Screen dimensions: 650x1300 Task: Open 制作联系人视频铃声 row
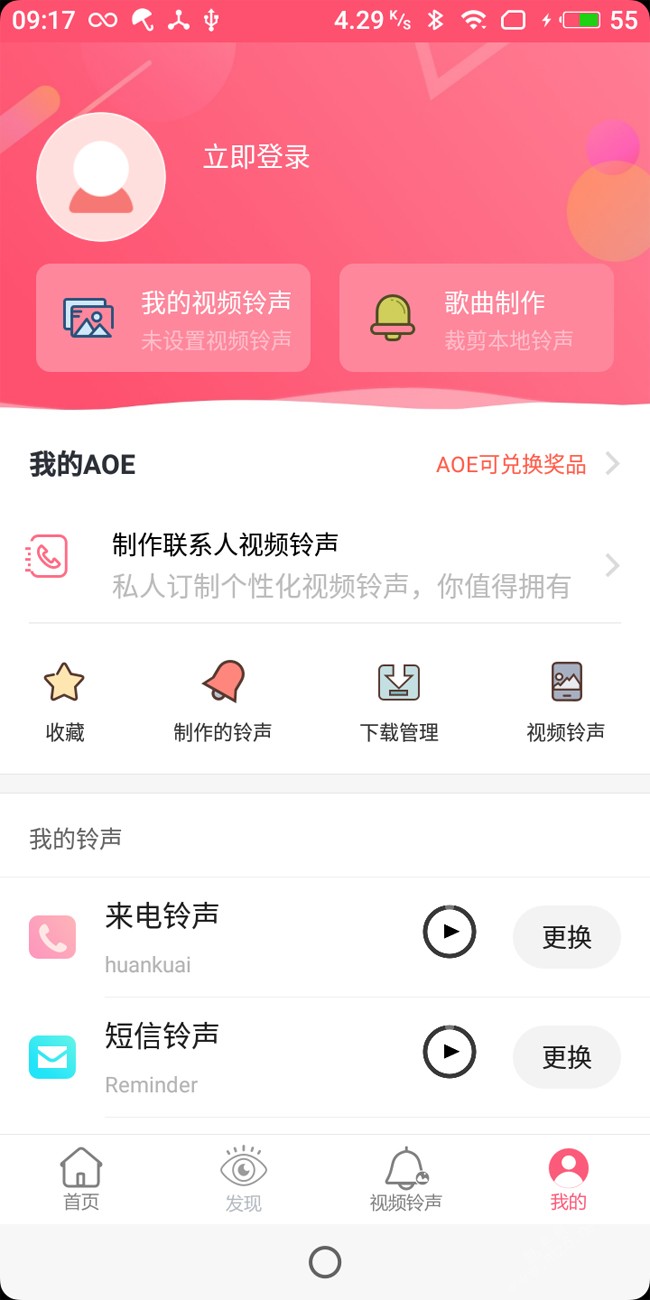point(325,565)
